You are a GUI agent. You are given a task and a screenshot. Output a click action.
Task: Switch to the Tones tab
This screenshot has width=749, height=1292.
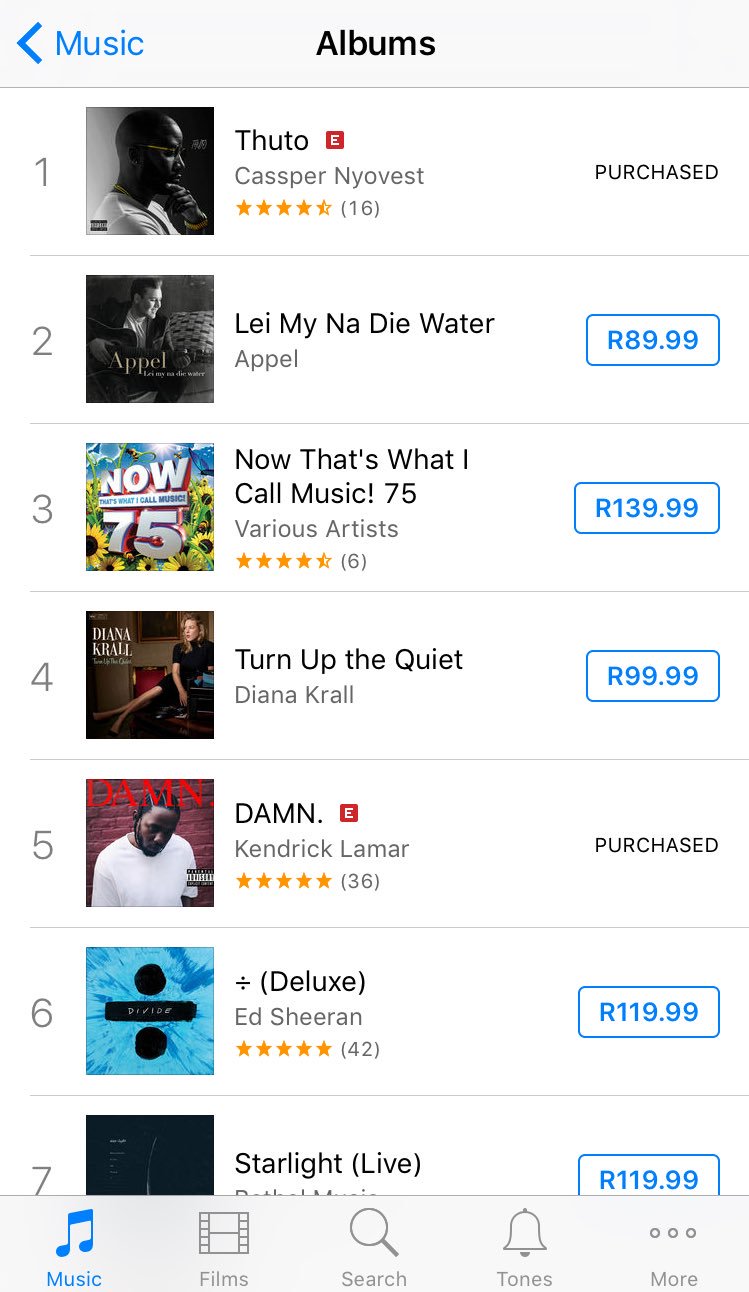point(524,1246)
